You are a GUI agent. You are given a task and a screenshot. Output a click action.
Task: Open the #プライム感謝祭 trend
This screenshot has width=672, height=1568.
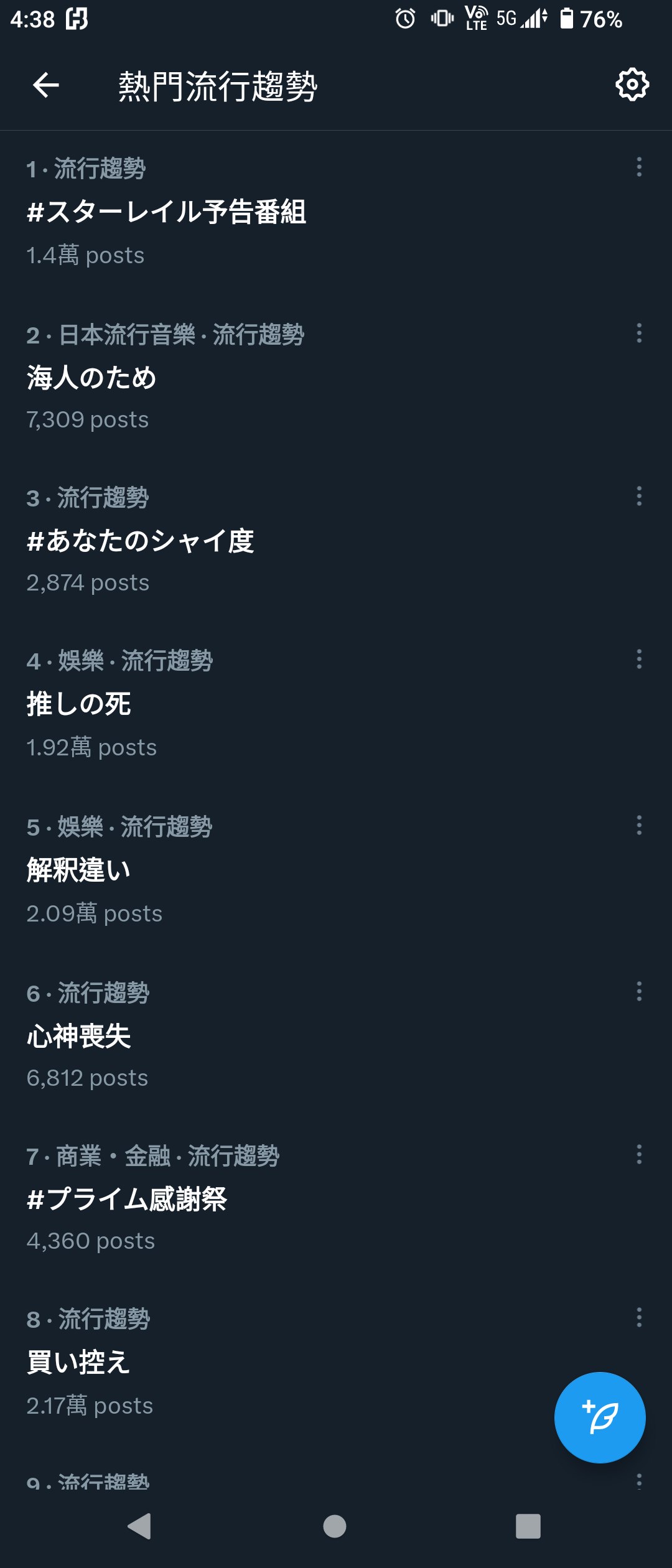127,1199
